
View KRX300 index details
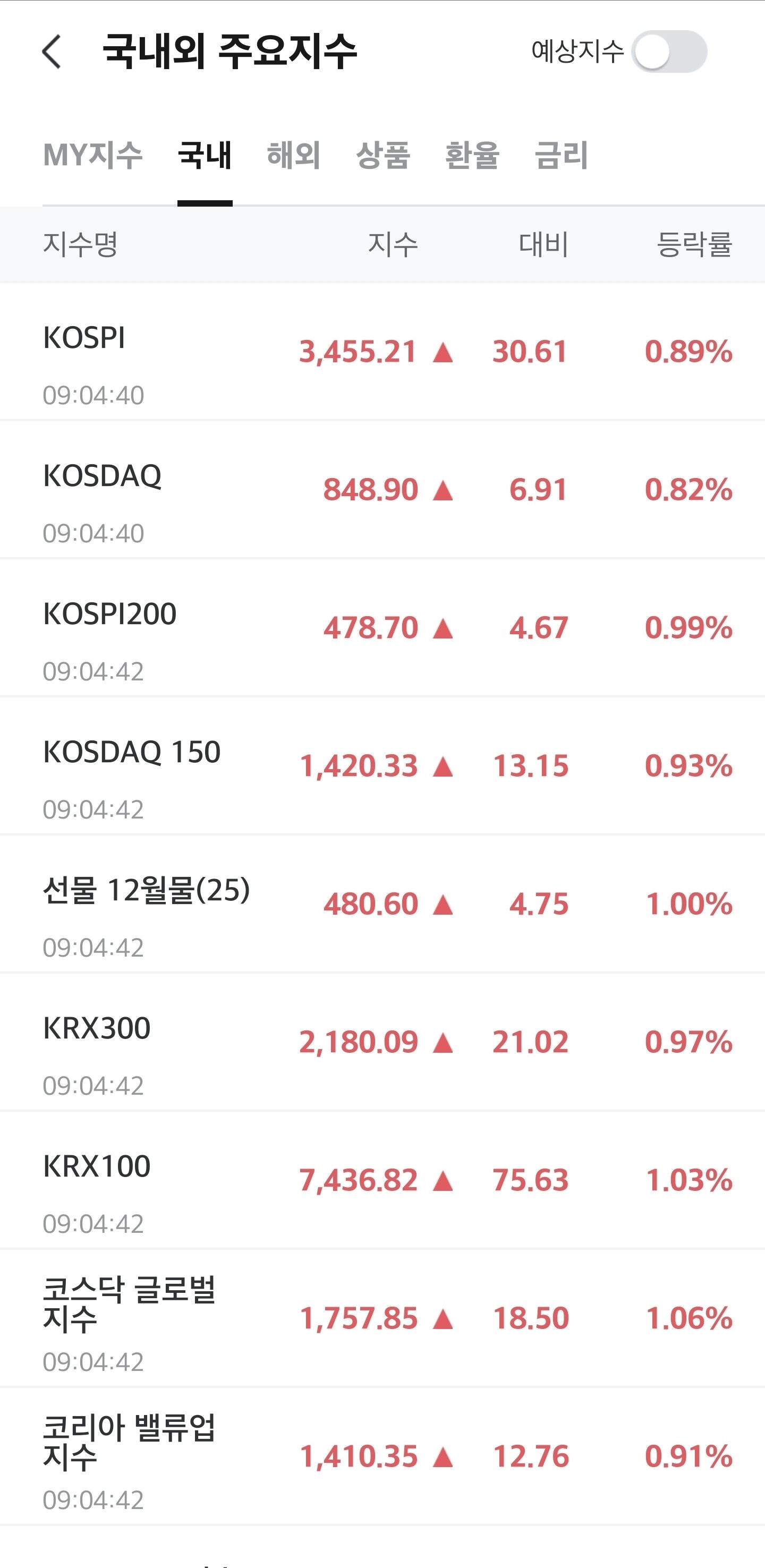click(382, 1043)
